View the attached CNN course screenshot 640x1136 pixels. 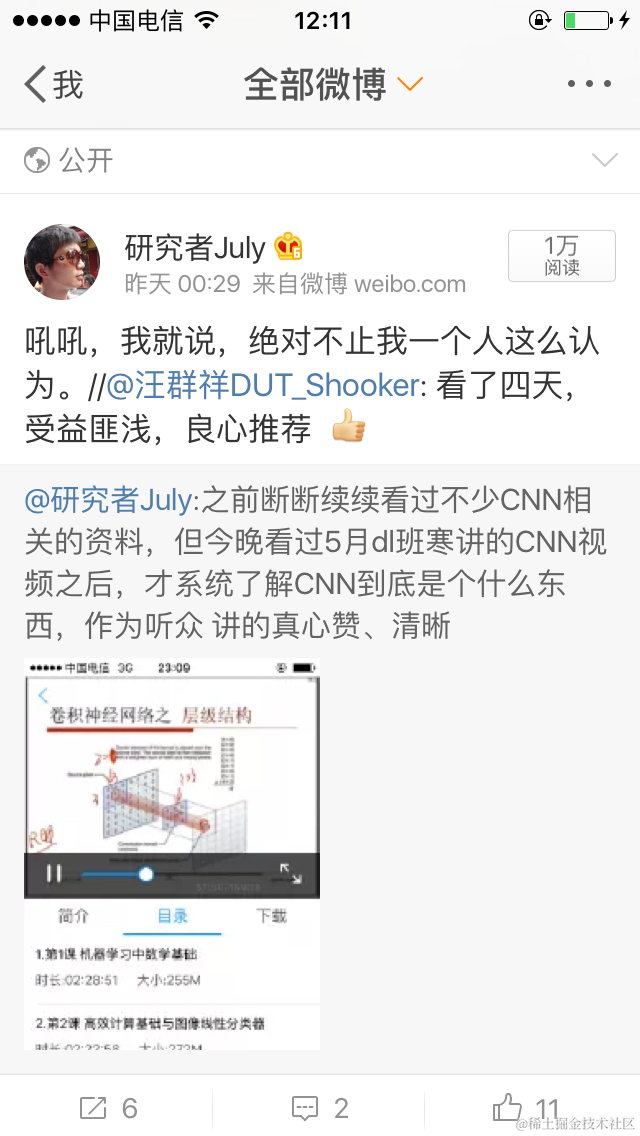click(x=172, y=852)
